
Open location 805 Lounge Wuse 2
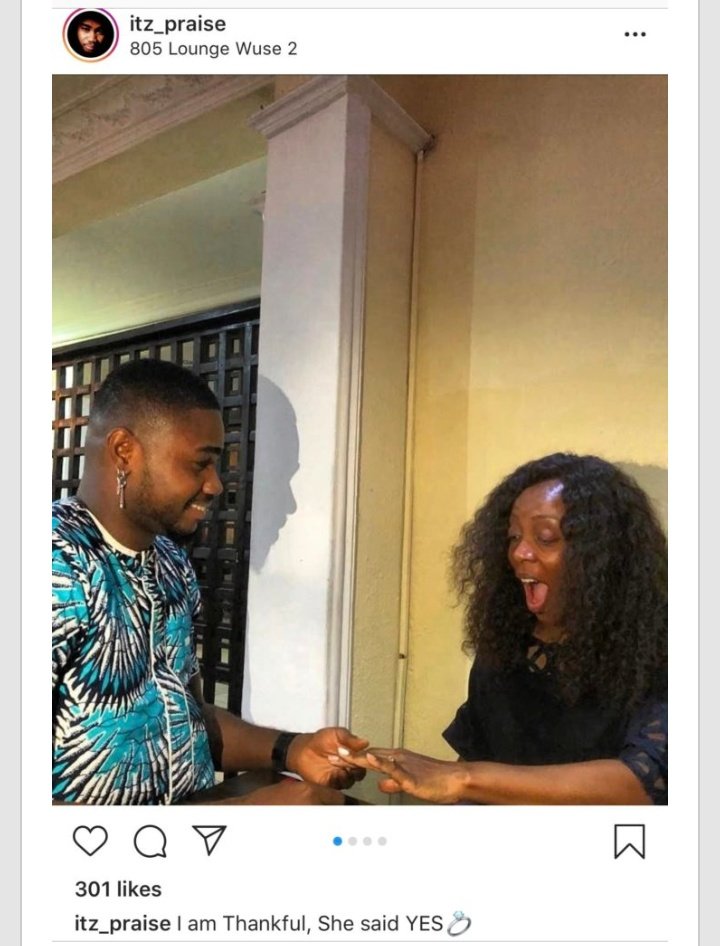coord(213,48)
